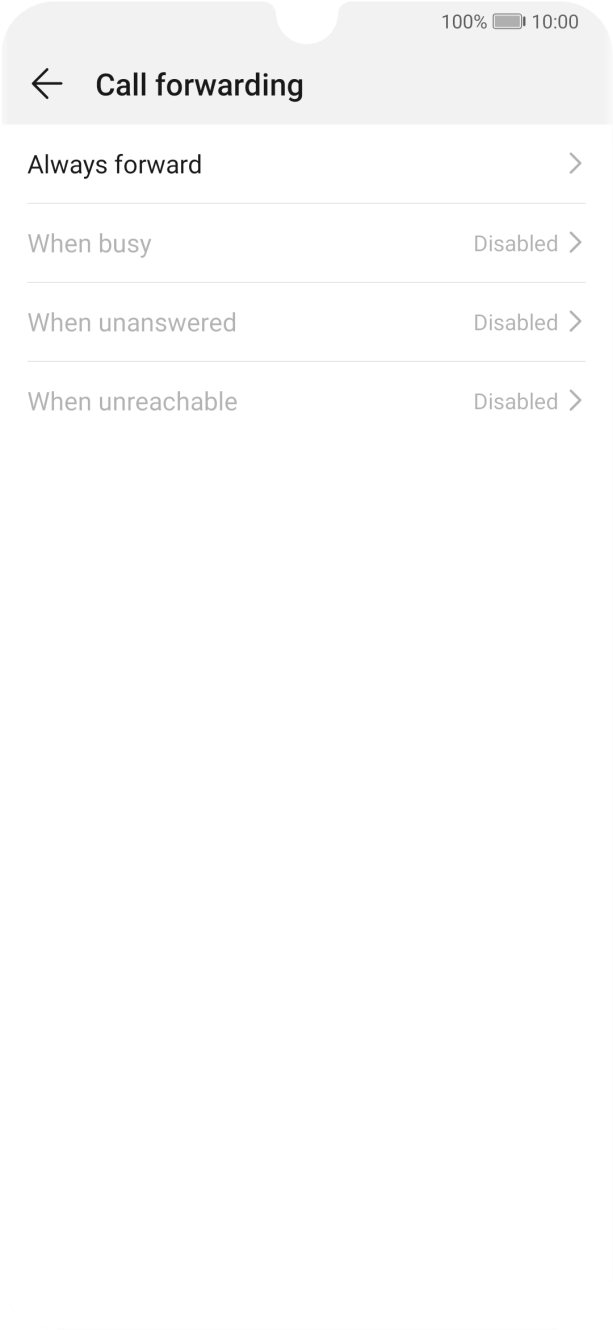This screenshot has height=1330, width=613.
Task: Open When unreachable forwarding option
Action: click(x=306, y=401)
